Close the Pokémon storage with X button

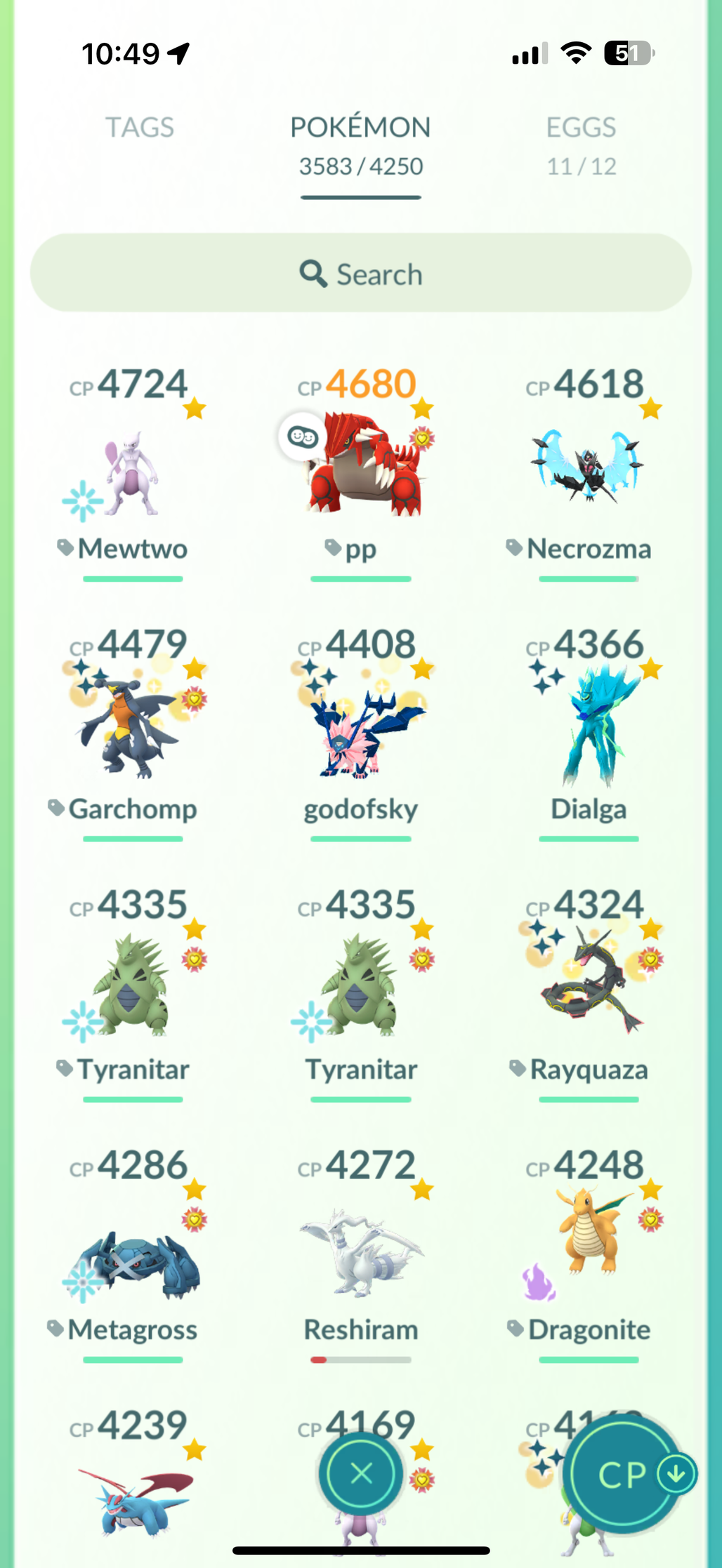(x=361, y=1473)
